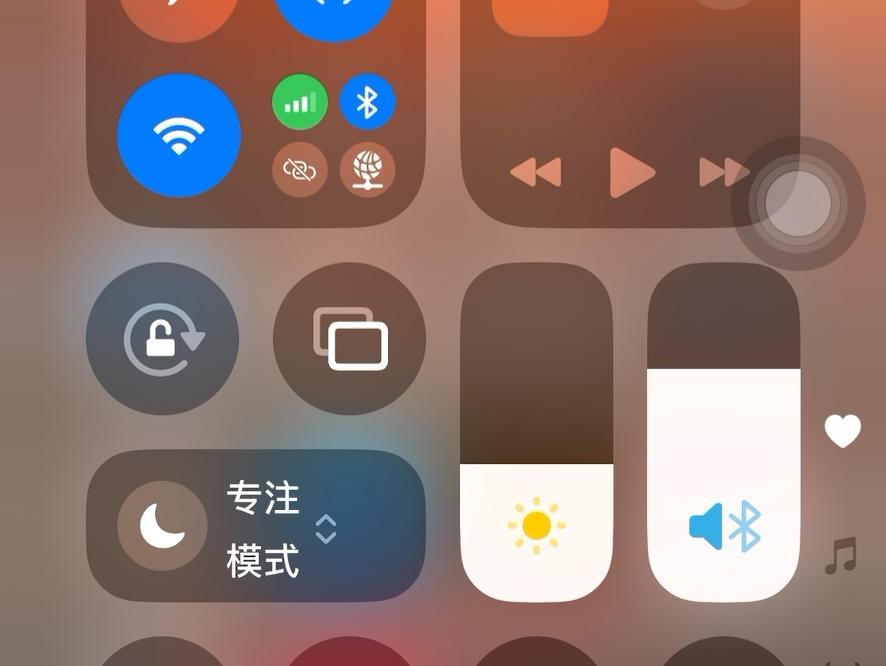
Task: Jump to the heart favorites page
Action: click(842, 431)
